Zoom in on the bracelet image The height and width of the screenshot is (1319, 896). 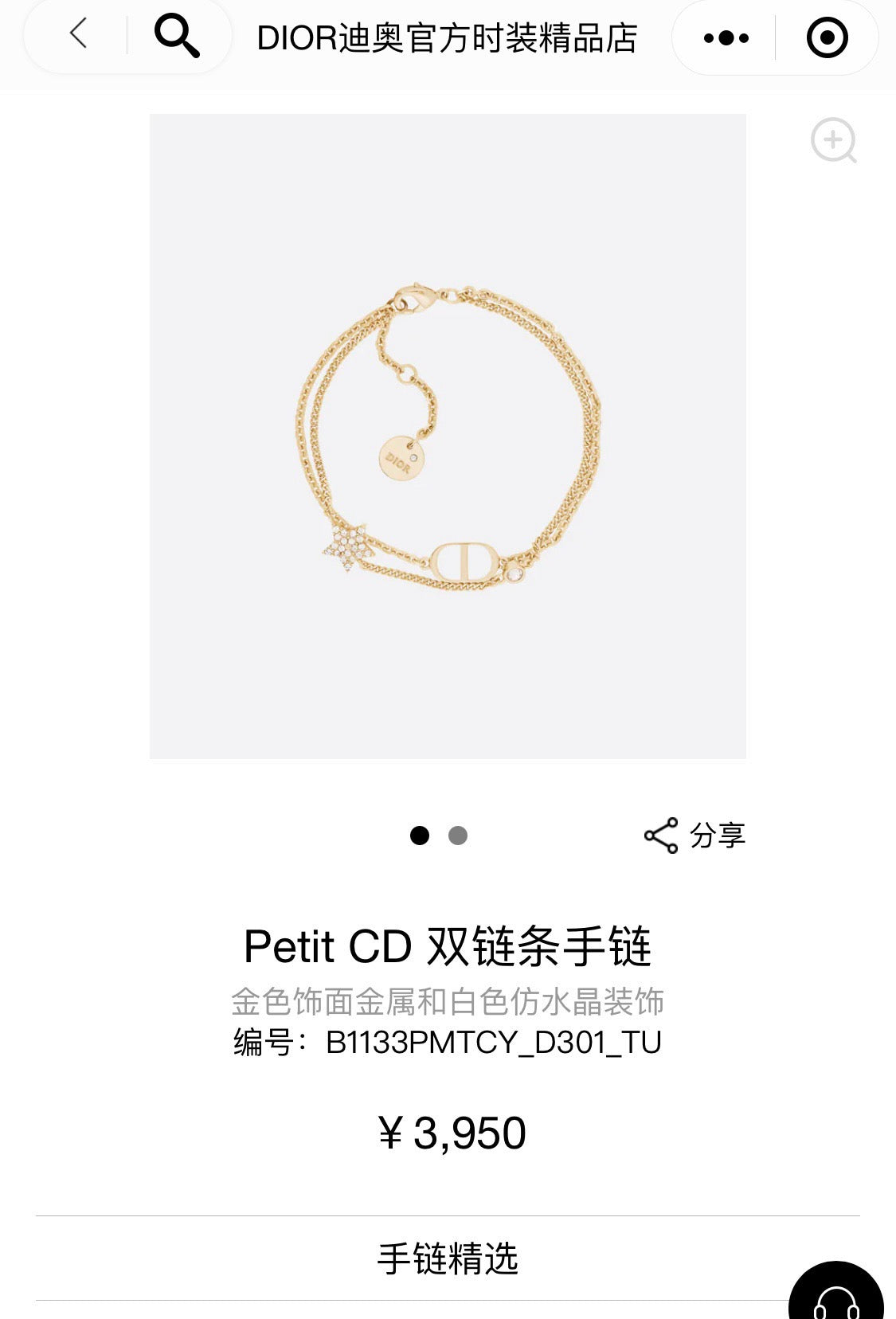click(833, 141)
